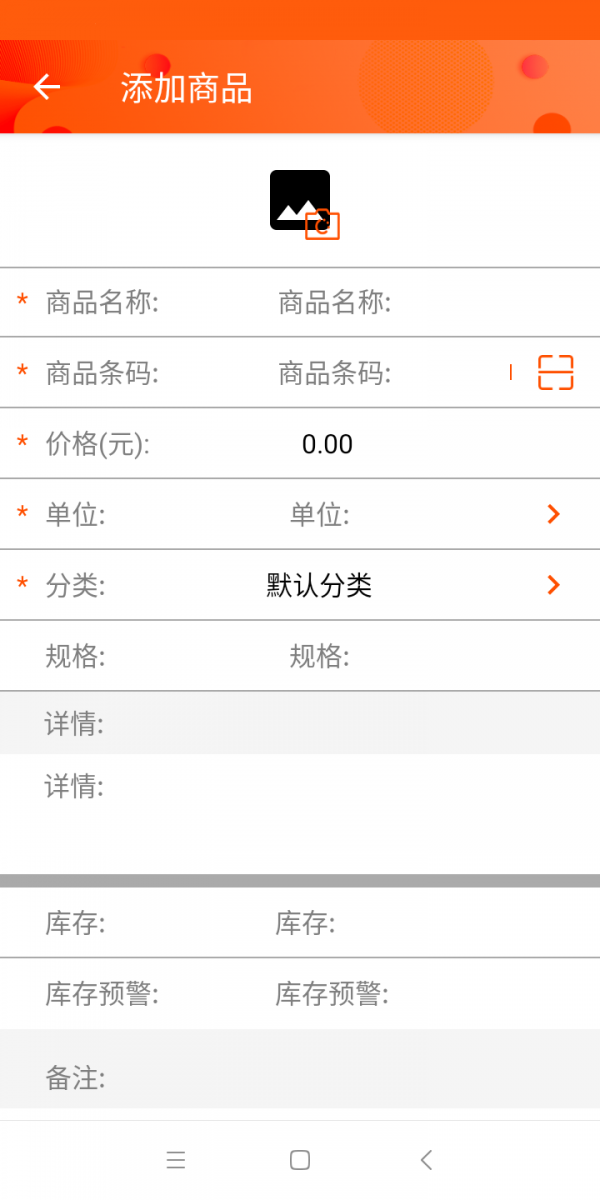The width and height of the screenshot is (600, 1200).
Task: Scan a barcode with the scanner icon
Action: point(555,372)
